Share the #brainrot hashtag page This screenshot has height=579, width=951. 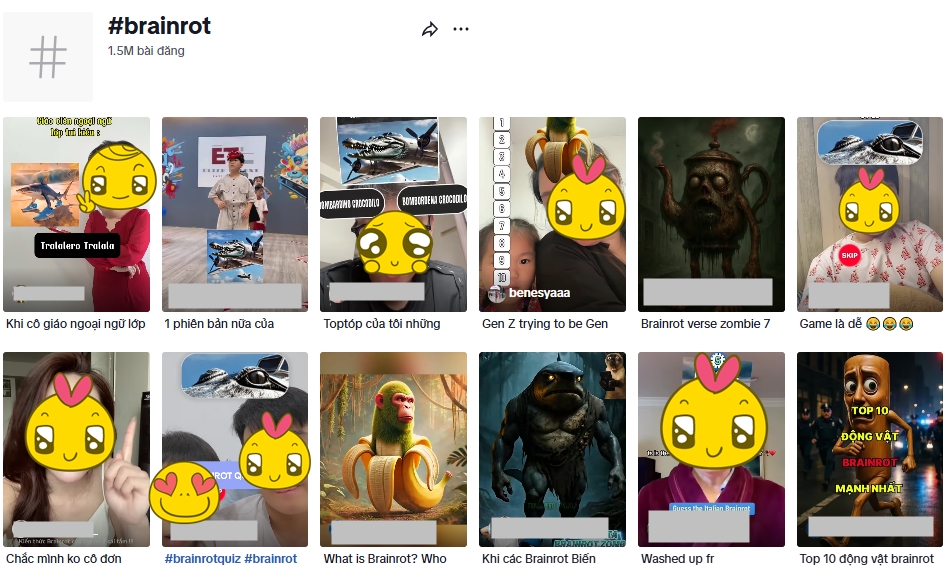coord(430,30)
